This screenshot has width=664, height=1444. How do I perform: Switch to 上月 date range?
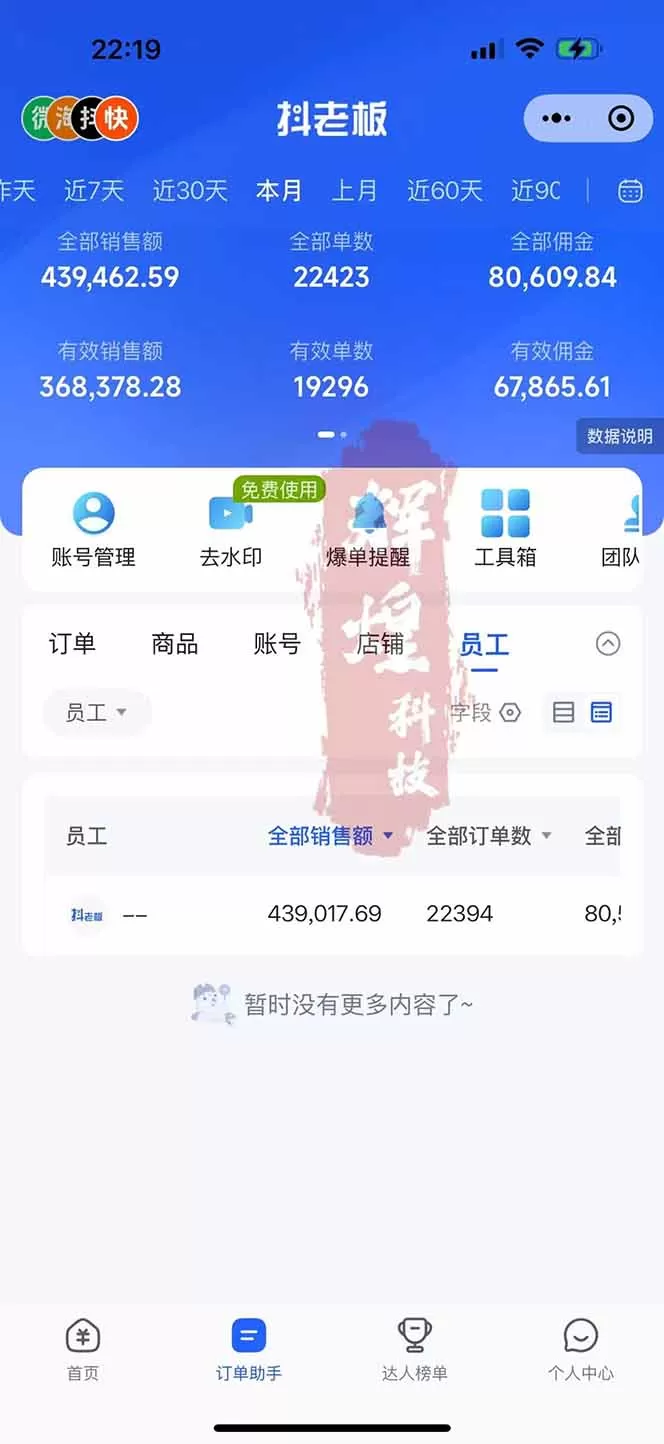(355, 191)
